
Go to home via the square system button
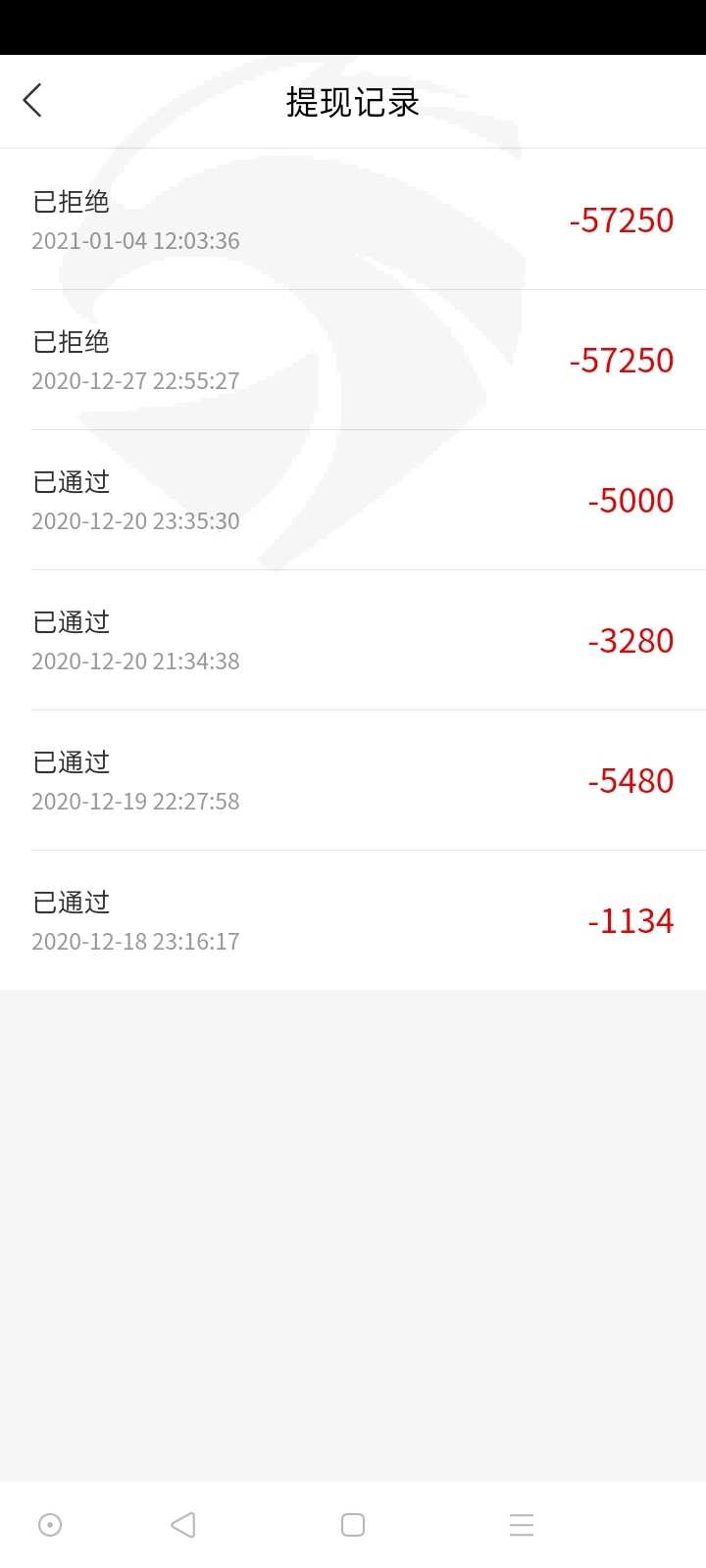353,1524
